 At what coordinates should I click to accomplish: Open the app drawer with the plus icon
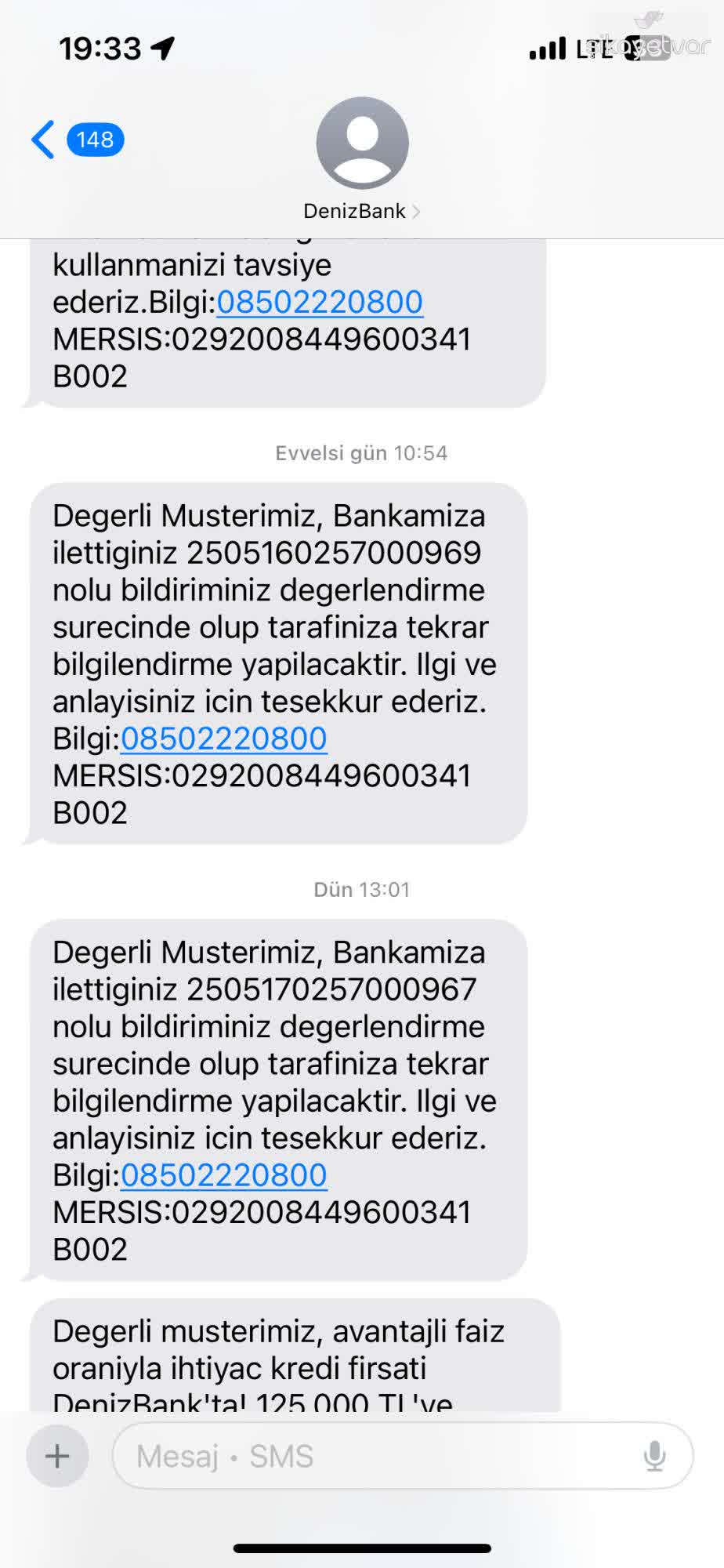pos(56,1456)
